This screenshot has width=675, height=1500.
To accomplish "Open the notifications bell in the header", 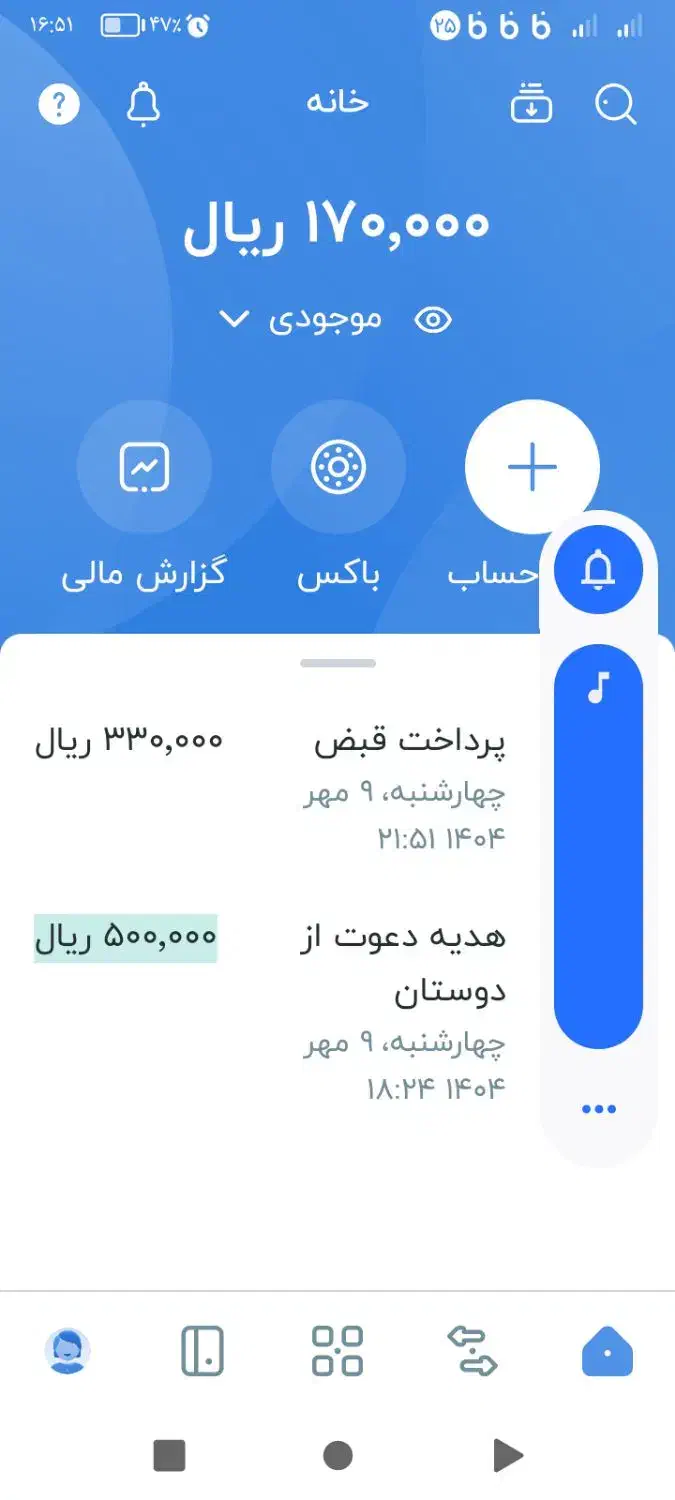I will 144,104.
